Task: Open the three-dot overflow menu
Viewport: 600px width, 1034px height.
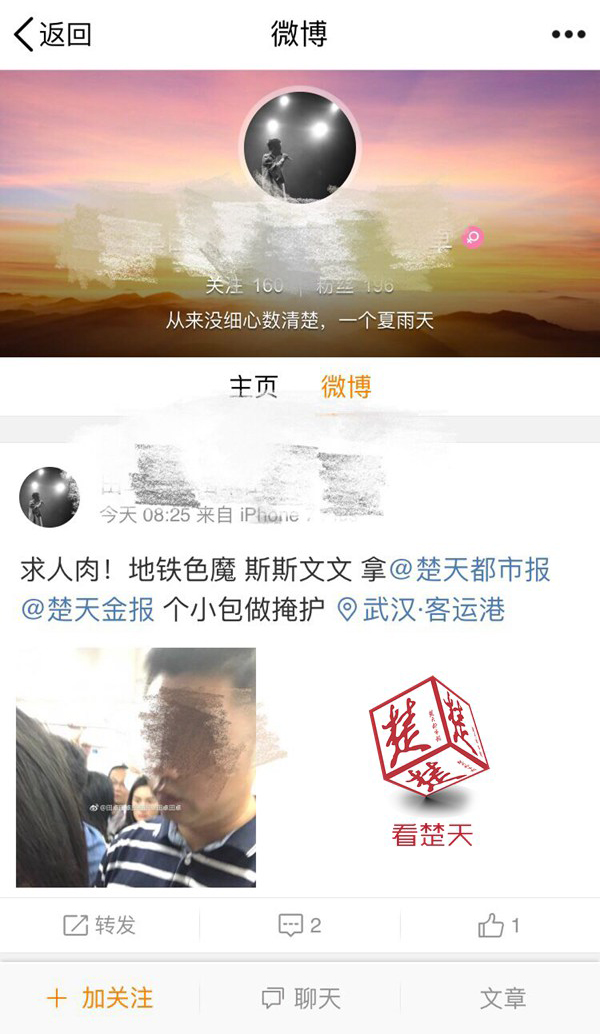Action: point(568,34)
